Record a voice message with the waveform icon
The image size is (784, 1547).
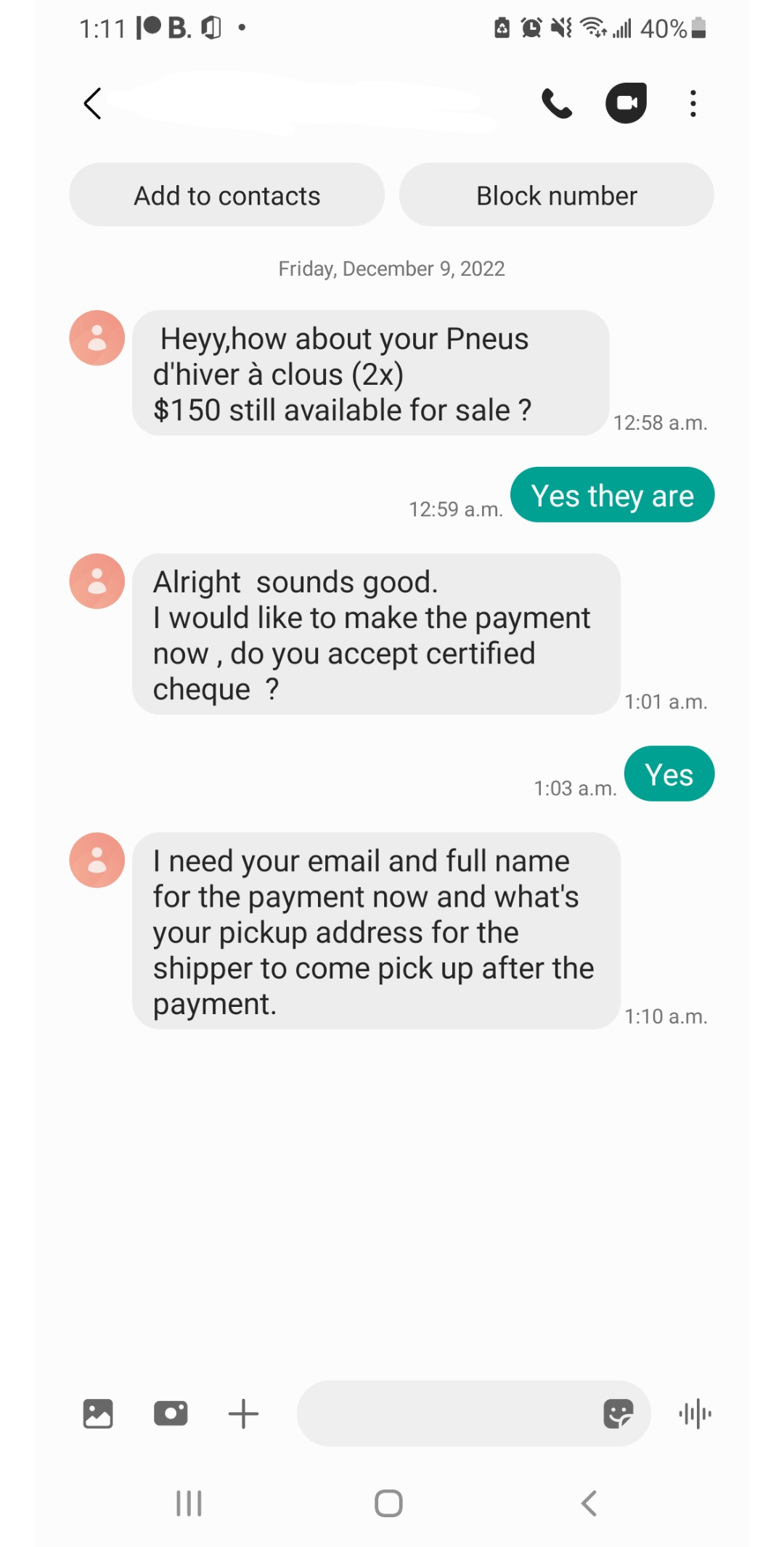693,1413
